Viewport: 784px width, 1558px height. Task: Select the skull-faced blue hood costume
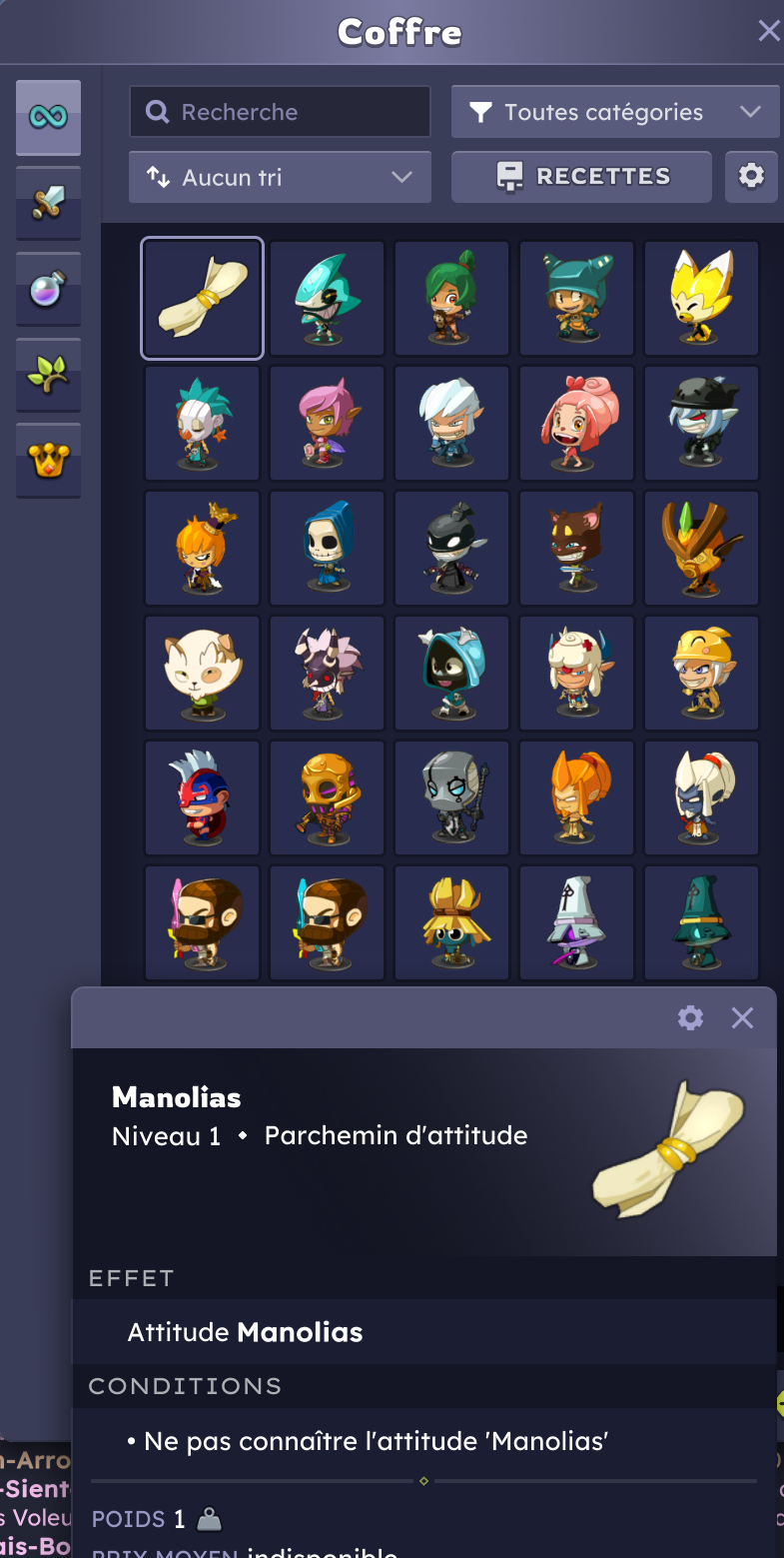(327, 548)
